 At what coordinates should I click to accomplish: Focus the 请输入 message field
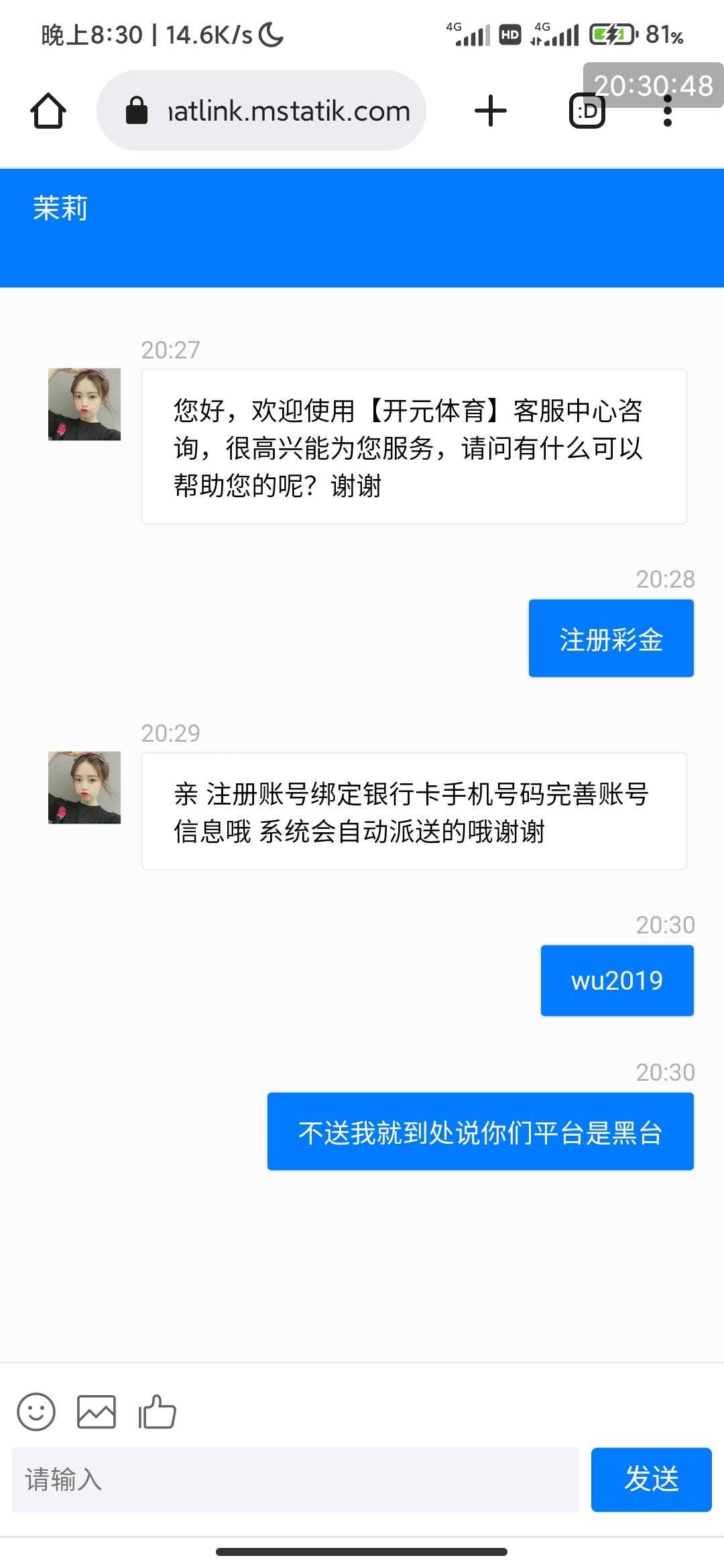[295, 1480]
